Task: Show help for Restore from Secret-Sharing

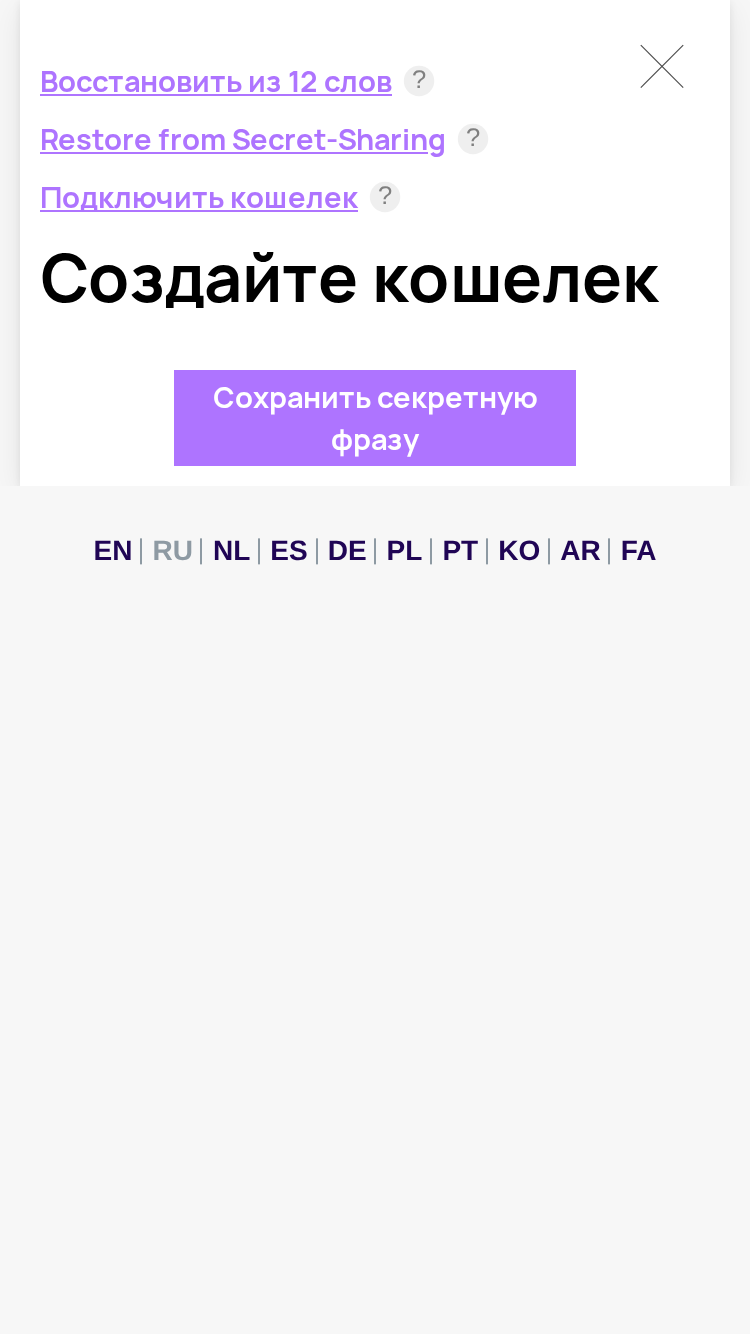Action: (473, 139)
